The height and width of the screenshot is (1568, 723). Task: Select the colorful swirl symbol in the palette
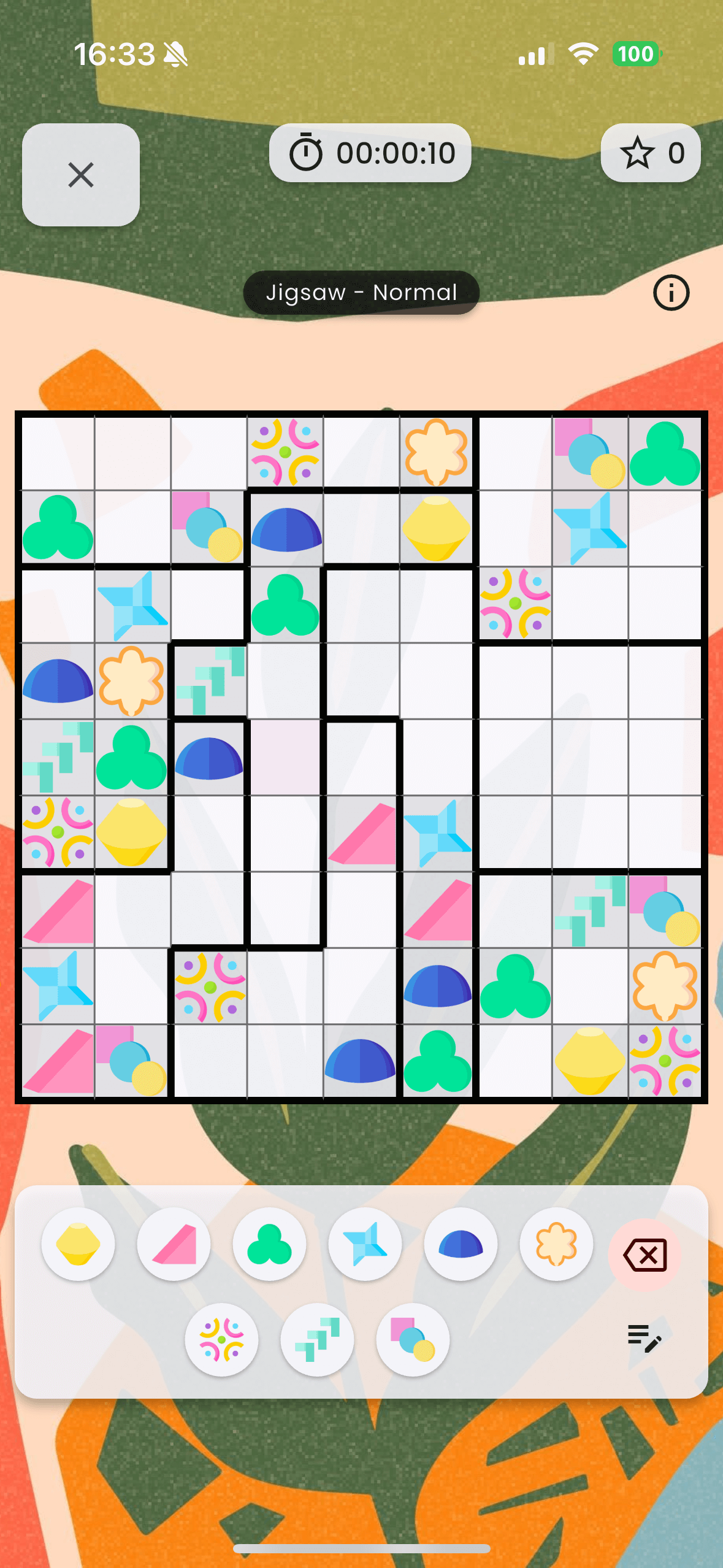(221, 1339)
